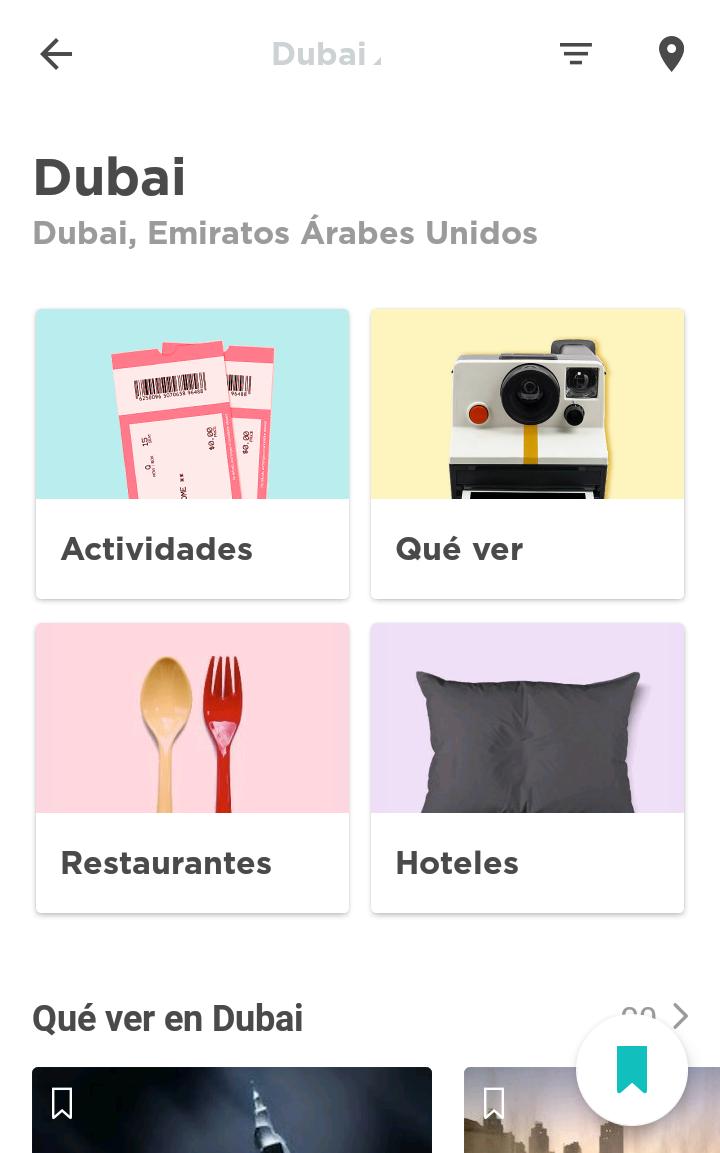
Task: Open the map location pin
Action: [671, 54]
